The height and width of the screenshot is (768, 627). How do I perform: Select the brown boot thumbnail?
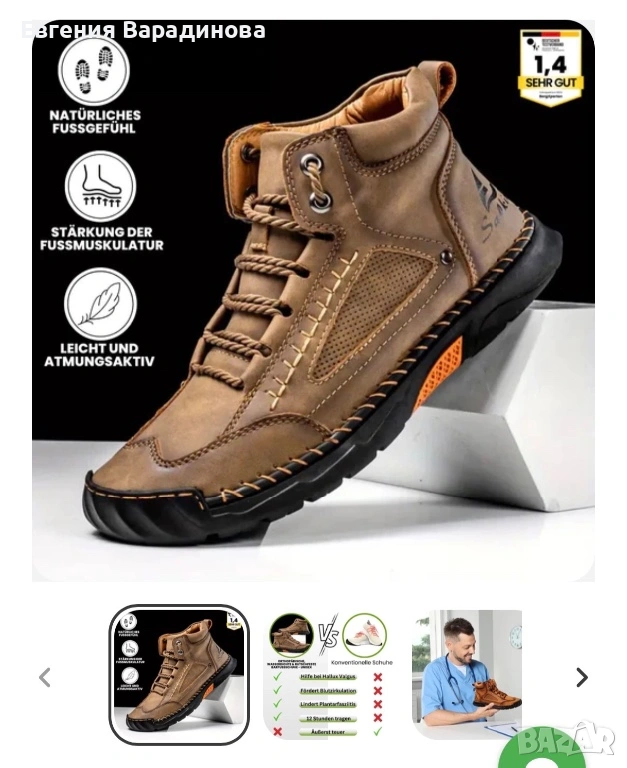coord(178,675)
